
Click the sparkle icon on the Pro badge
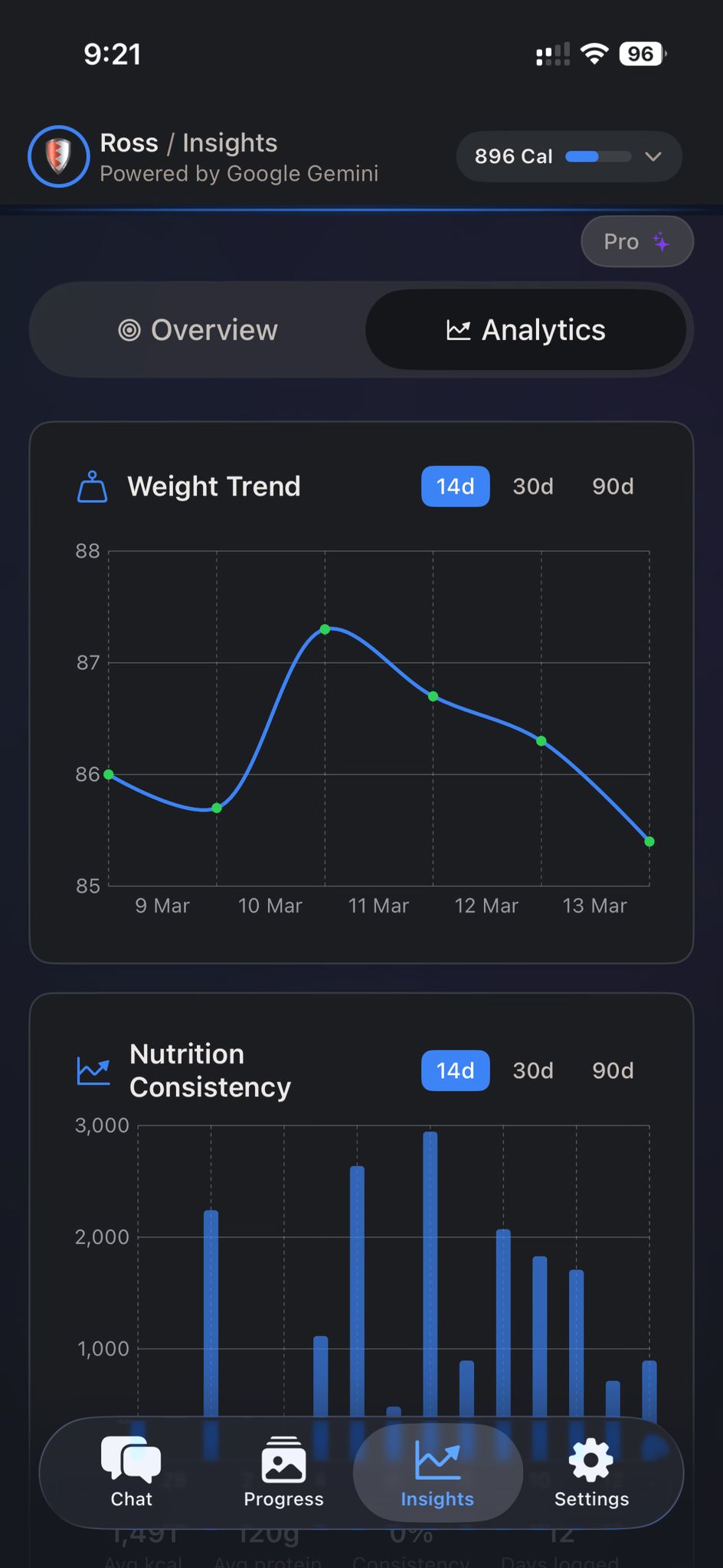pos(660,241)
